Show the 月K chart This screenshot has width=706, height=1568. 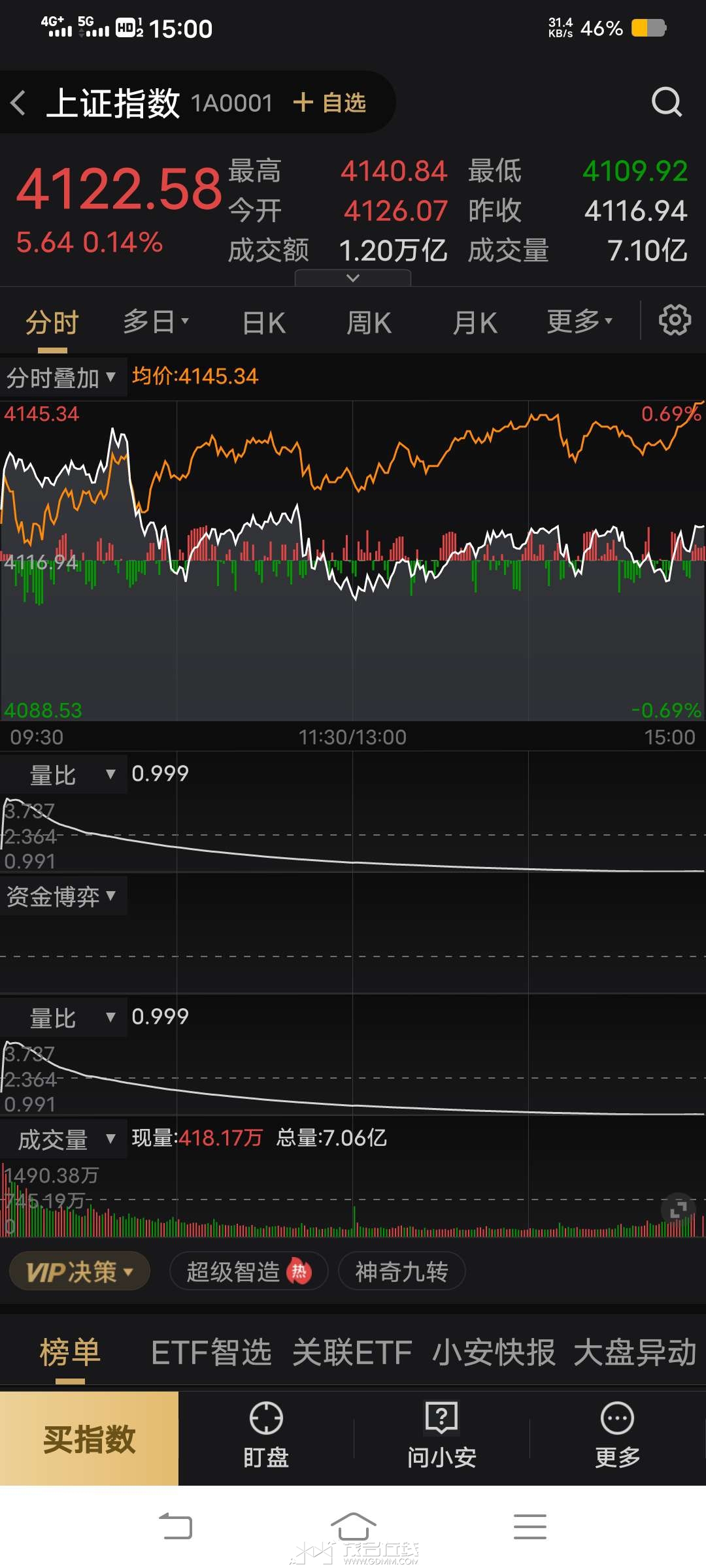[x=475, y=323]
